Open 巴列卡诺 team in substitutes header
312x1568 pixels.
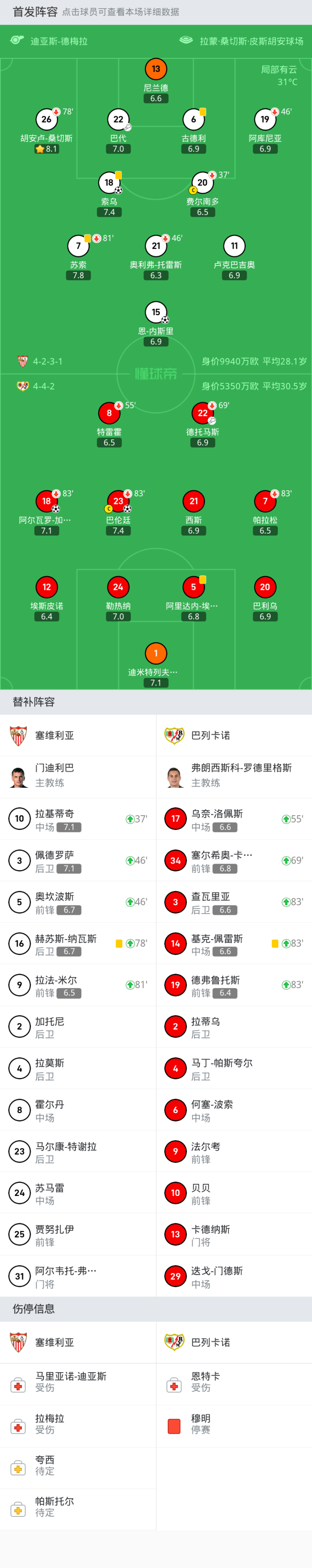pyautogui.click(x=210, y=735)
